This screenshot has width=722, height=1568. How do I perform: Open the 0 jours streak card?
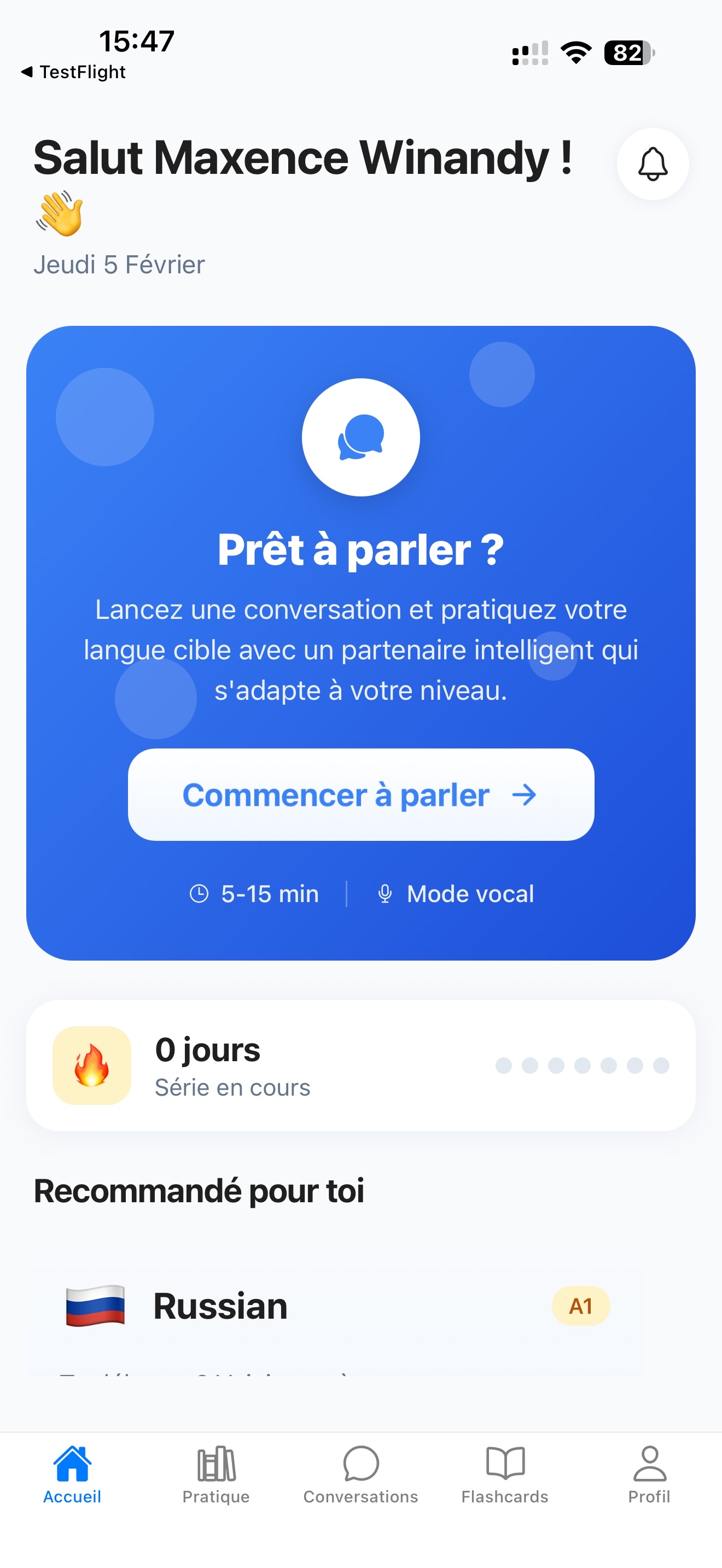[360, 1065]
